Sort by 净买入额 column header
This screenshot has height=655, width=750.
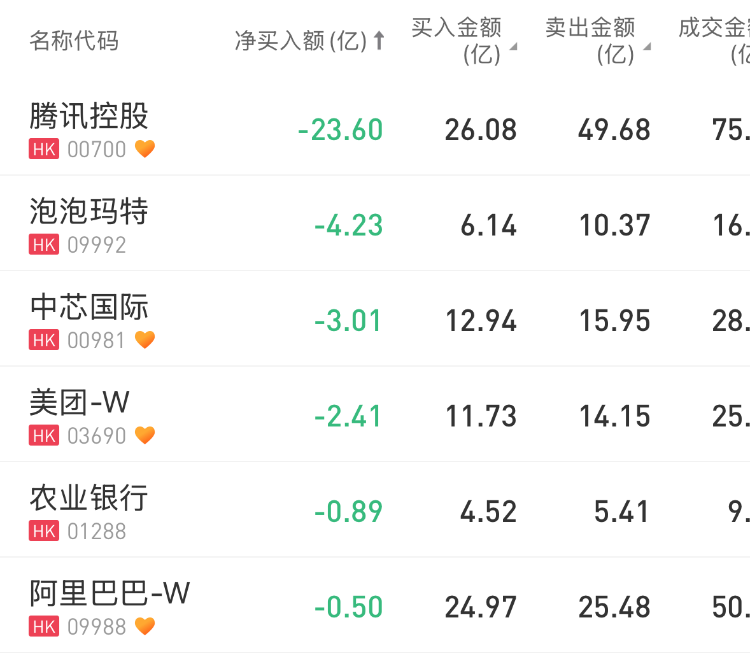click(309, 41)
